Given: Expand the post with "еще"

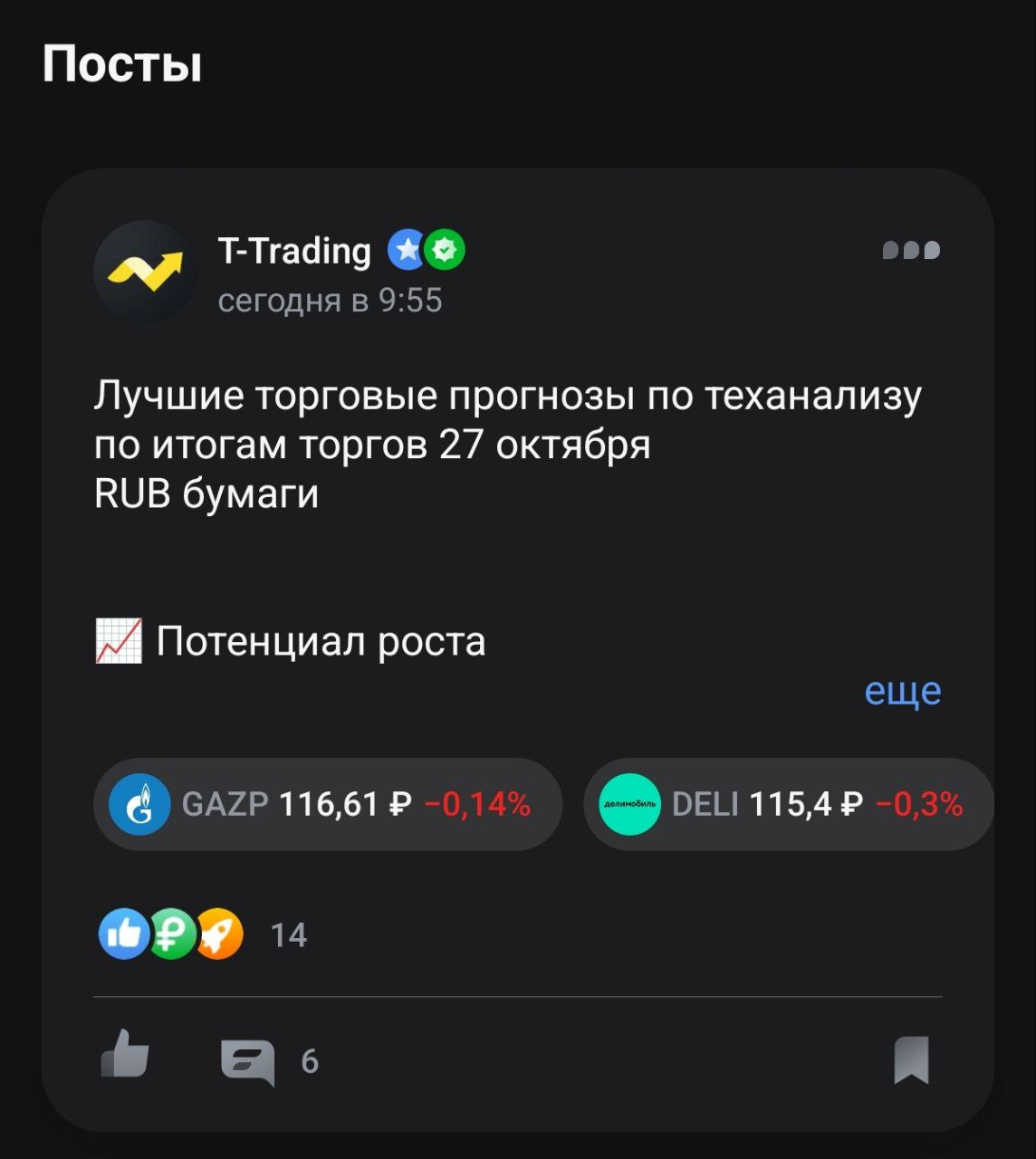Looking at the screenshot, I should [902, 691].
